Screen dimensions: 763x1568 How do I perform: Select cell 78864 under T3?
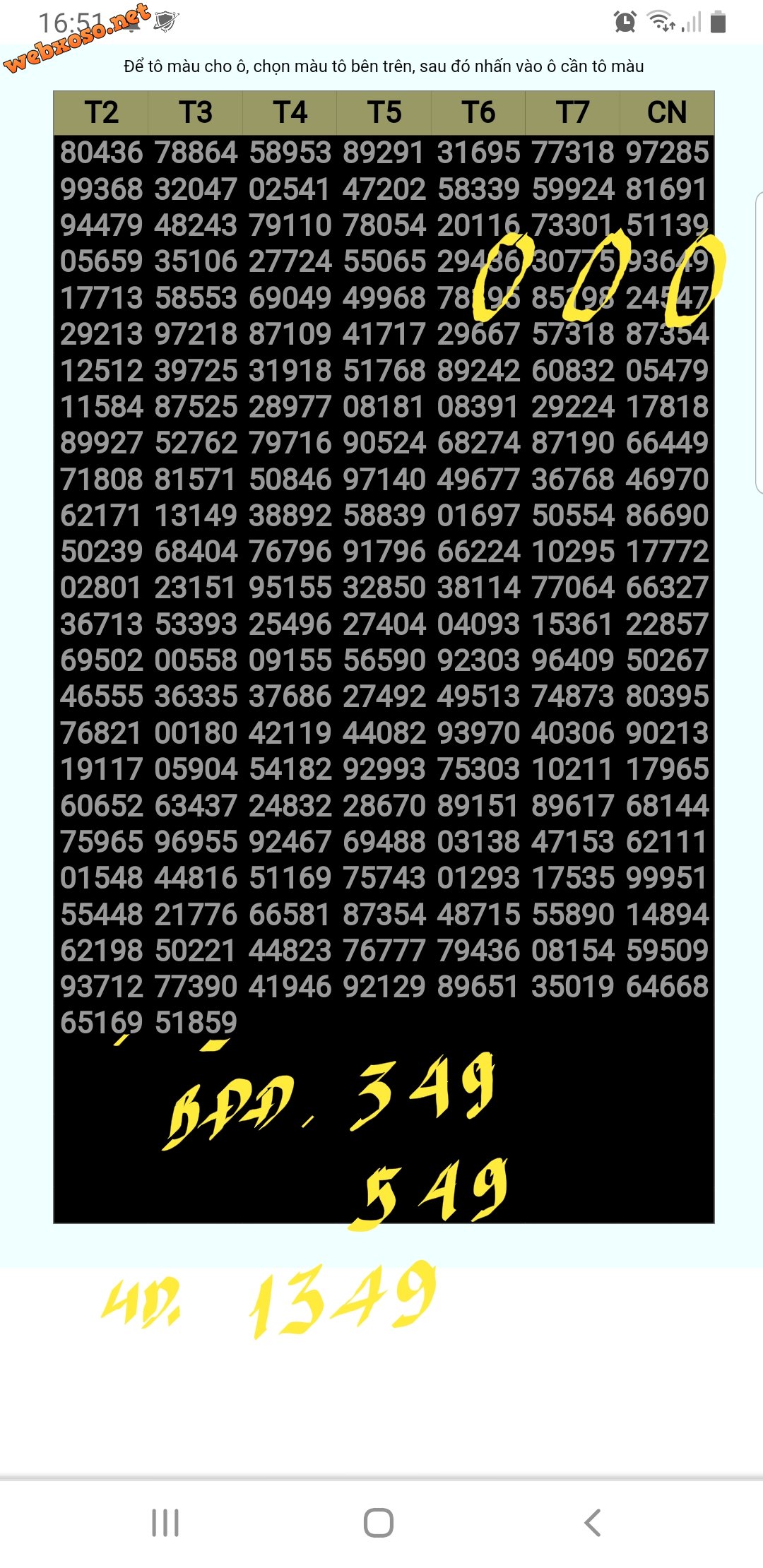(196, 153)
